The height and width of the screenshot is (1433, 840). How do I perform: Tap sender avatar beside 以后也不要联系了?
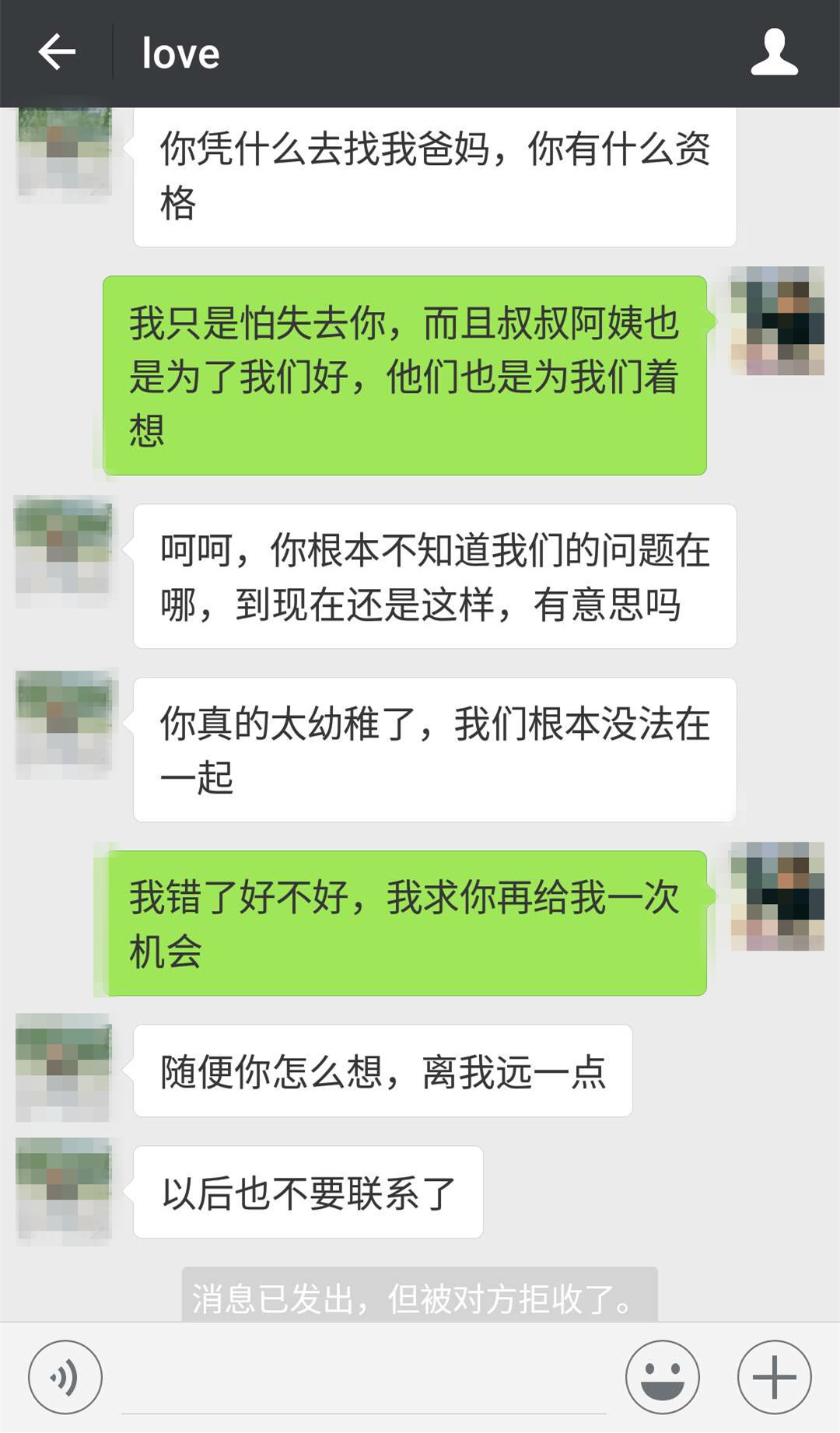pyautogui.click(x=65, y=1189)
